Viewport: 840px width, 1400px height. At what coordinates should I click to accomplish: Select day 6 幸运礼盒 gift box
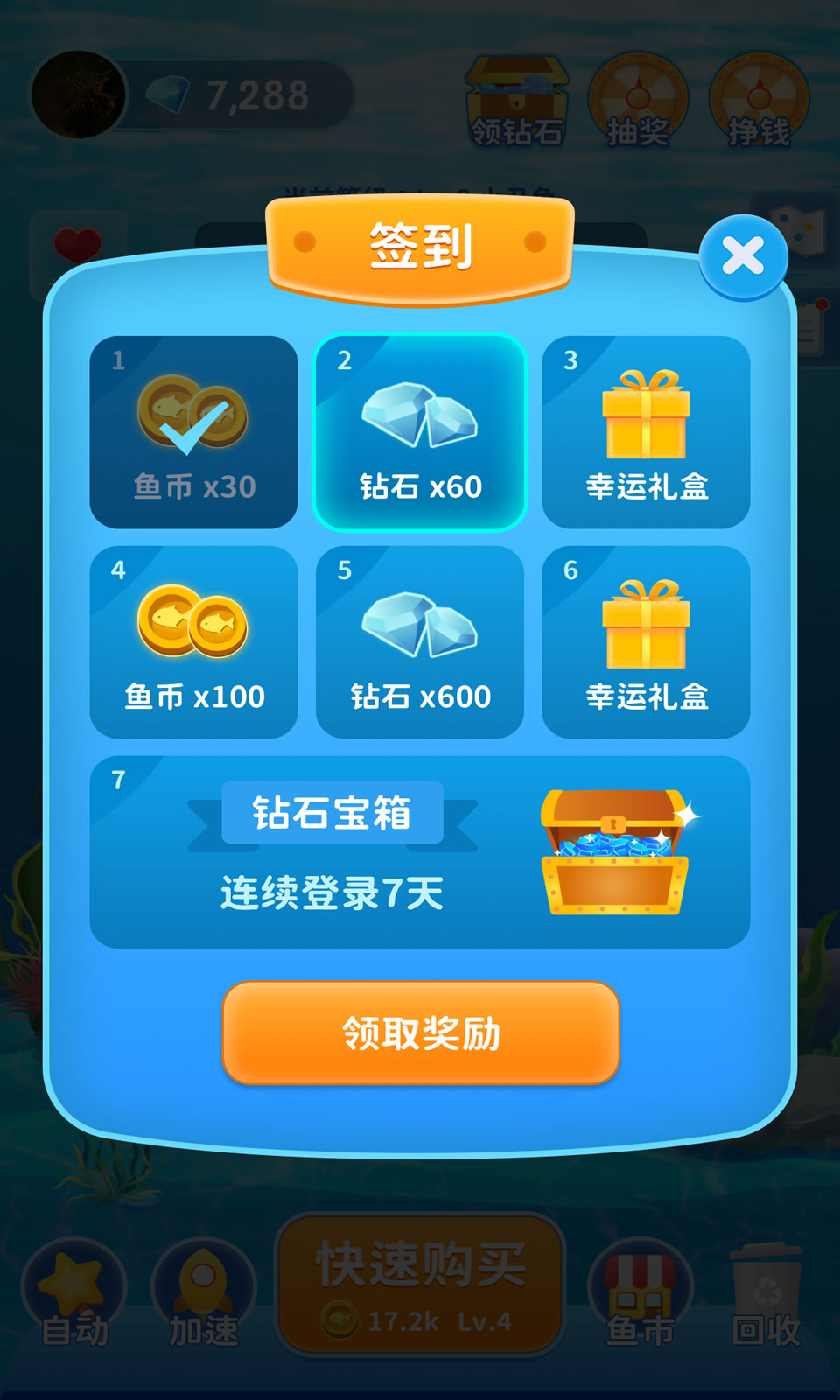(x=647, y=640)
